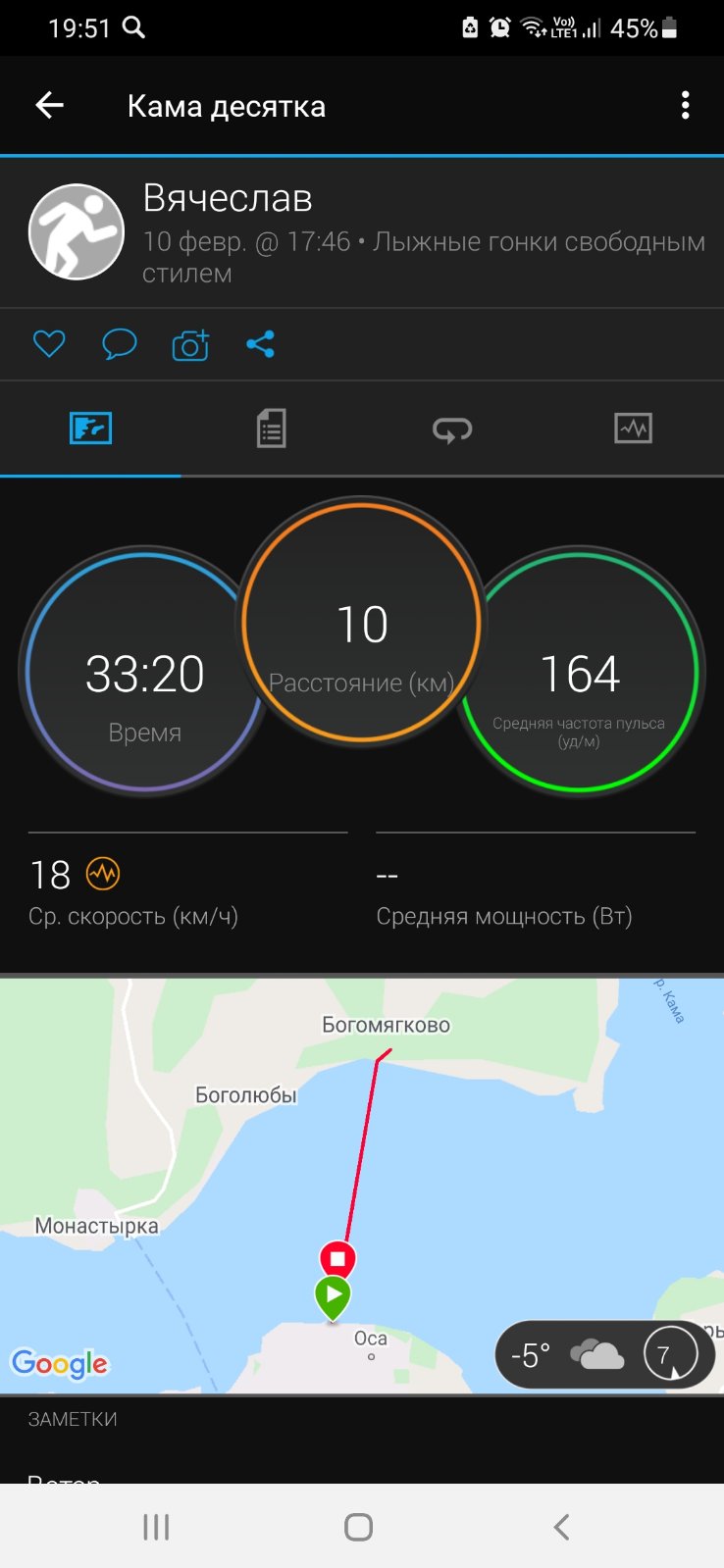
Task: Go back from Кама десятка activity
Action: pos(49,106)
